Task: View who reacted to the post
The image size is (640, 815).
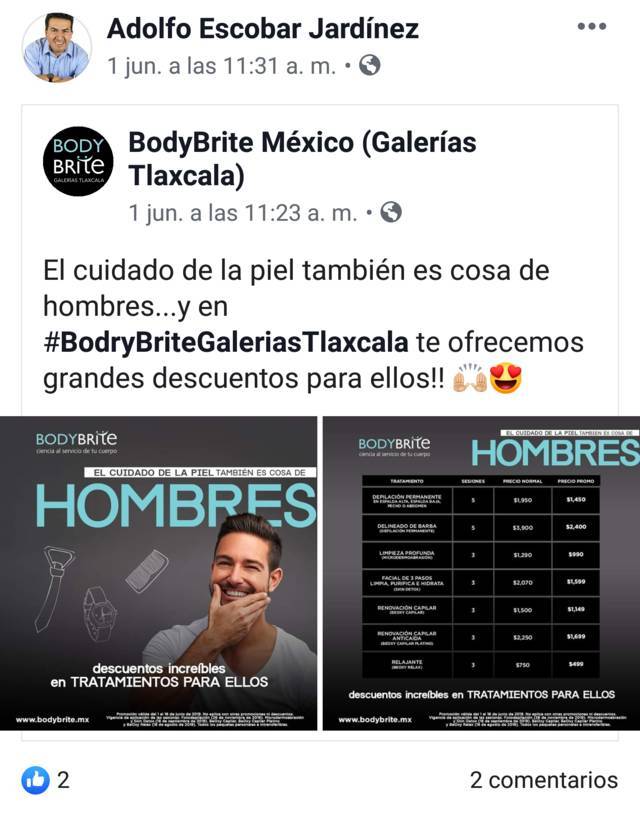Action: pos(47,779)
